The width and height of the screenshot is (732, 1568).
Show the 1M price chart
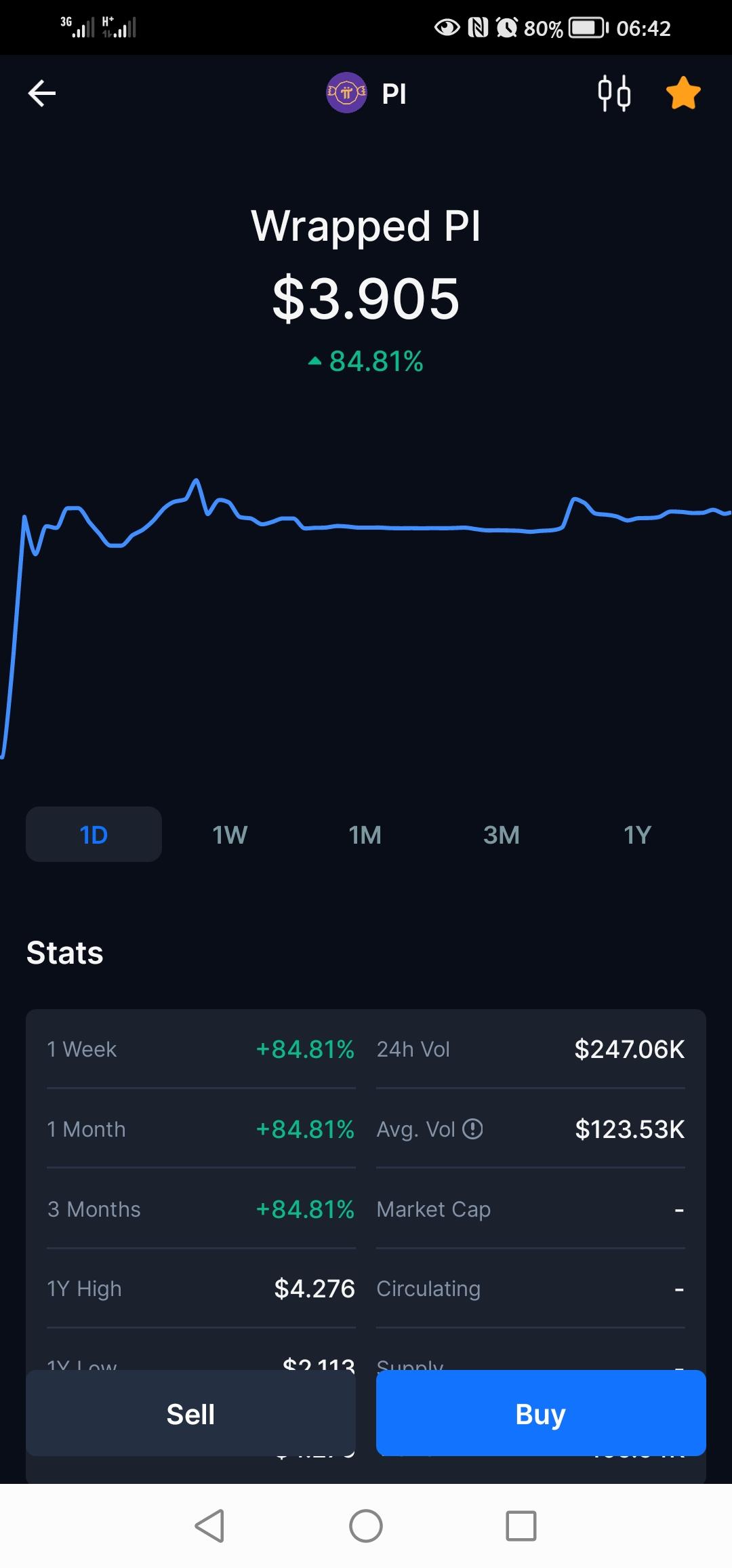(365, 834)
